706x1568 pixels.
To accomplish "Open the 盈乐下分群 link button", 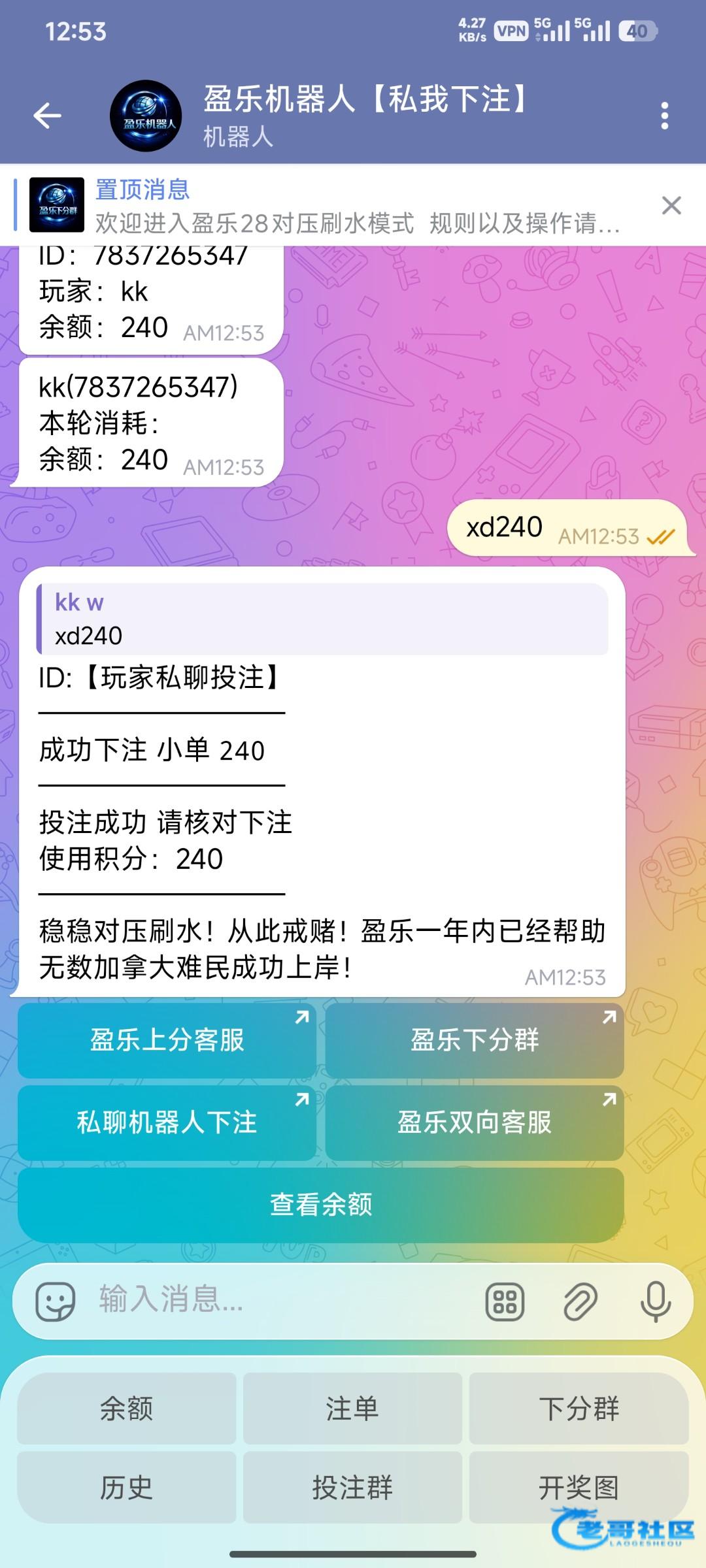I will pyautogui.click(x=475, y=1040).
